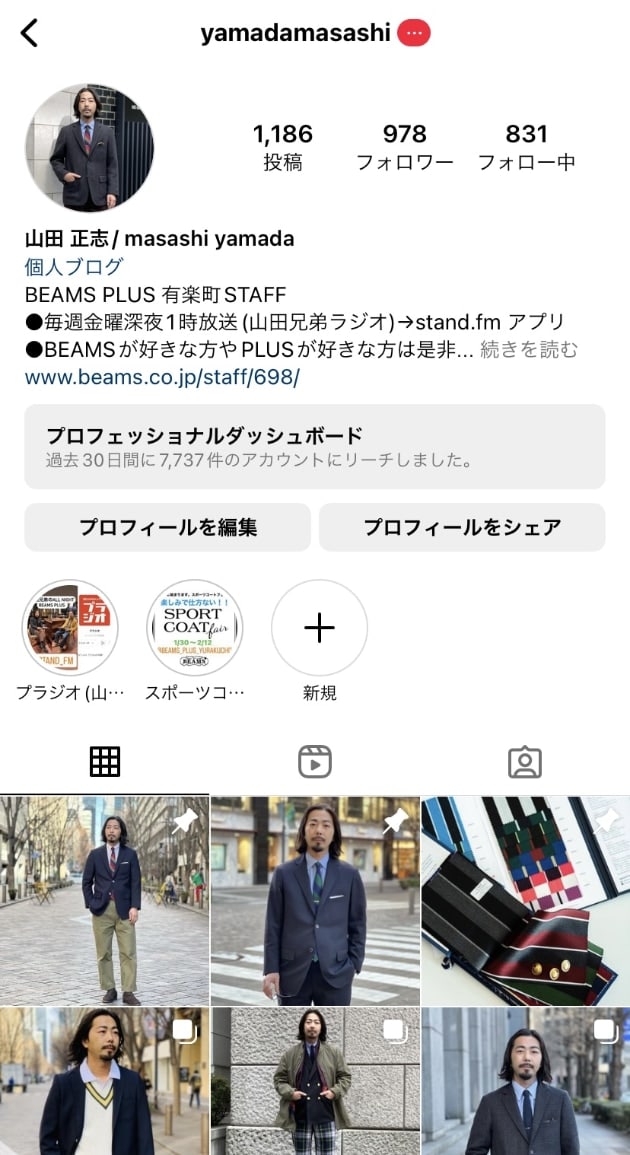Image resolution: width=630 pixels, height=1155 pixels.
Task: Go back with the top-left arrow
Action: [29, 33]
